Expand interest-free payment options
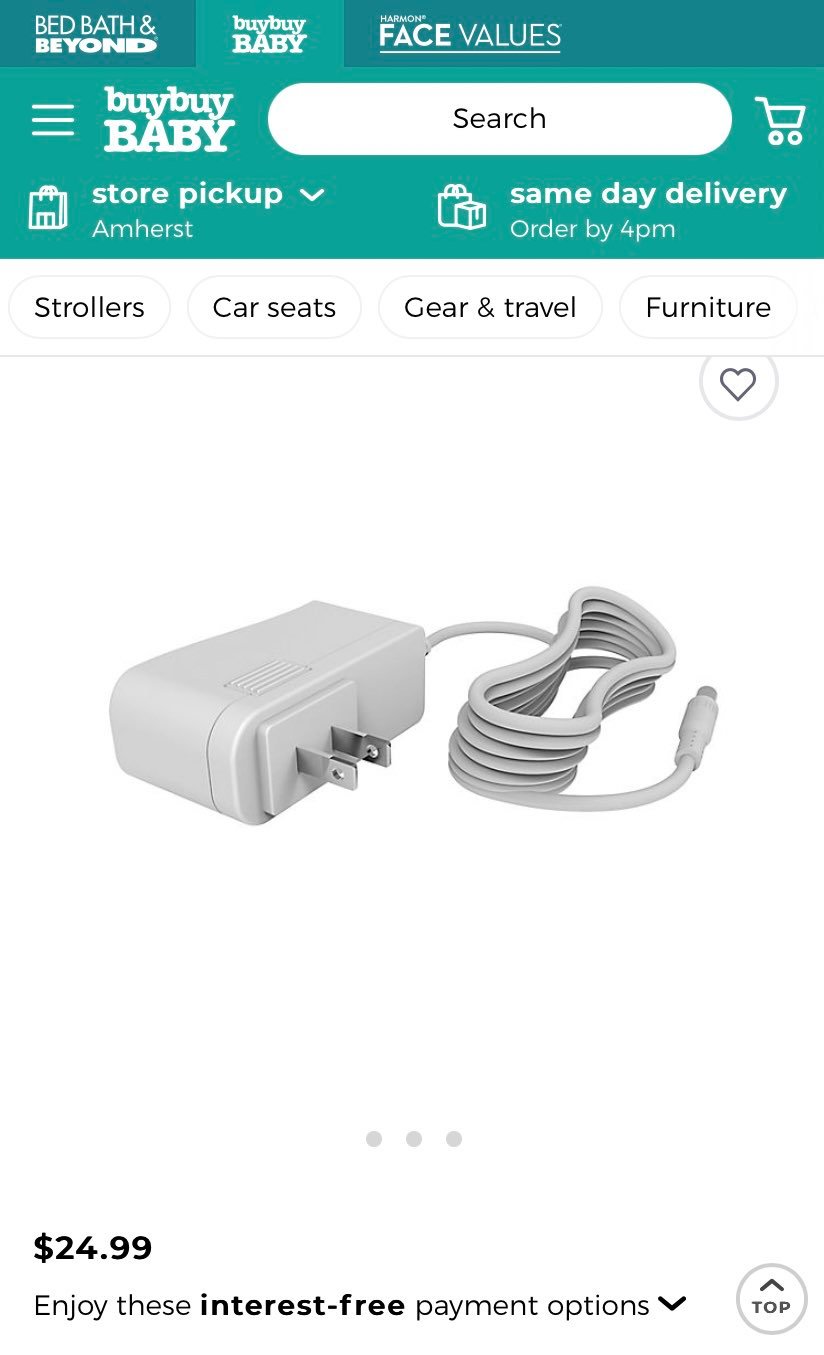The height and width of the screenshot is (1355, 824). pyautogui.click(x=360, y=1305)
